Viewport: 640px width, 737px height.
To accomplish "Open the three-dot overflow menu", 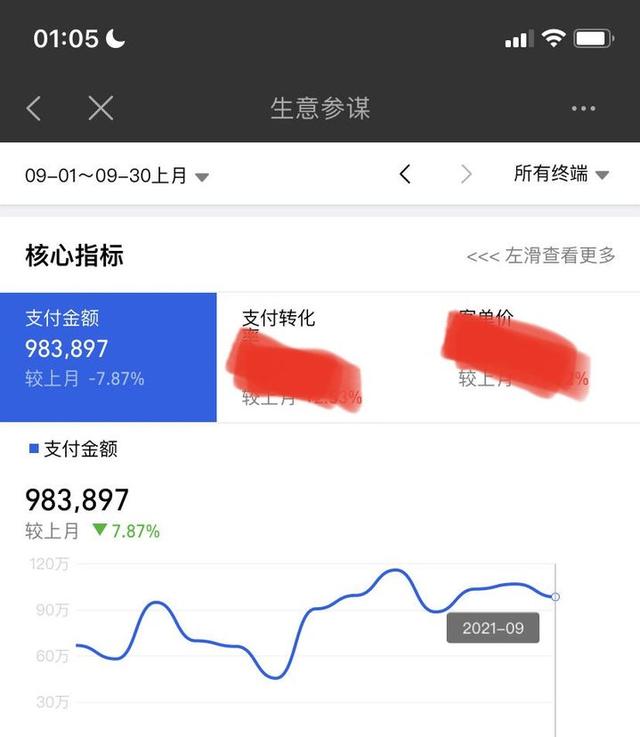I will 583,108.
